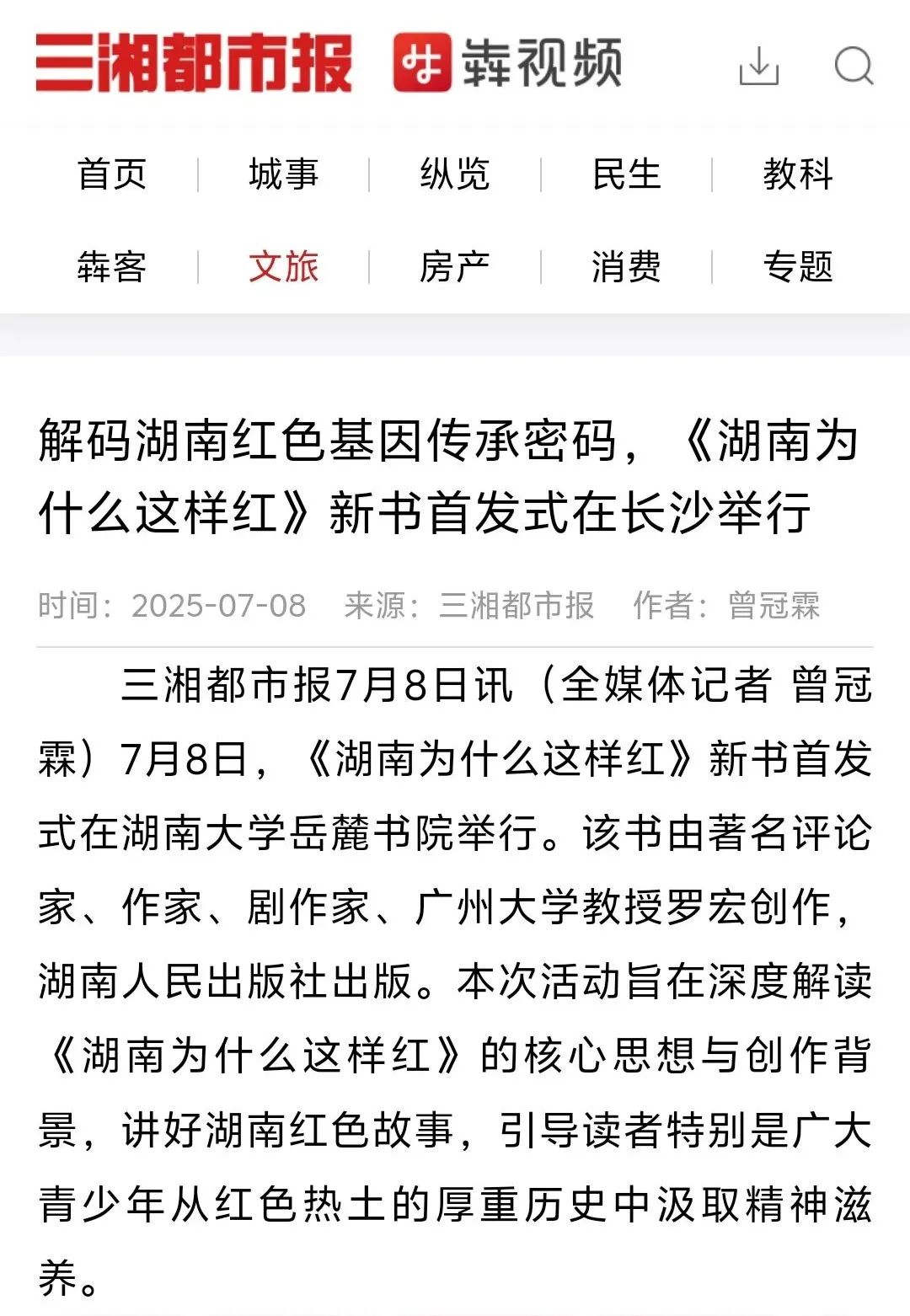Image resolution: width=910 pixels, height=1316 pixels.
Task: Switch to the 教科 section
Action: [x=797, y=174]
